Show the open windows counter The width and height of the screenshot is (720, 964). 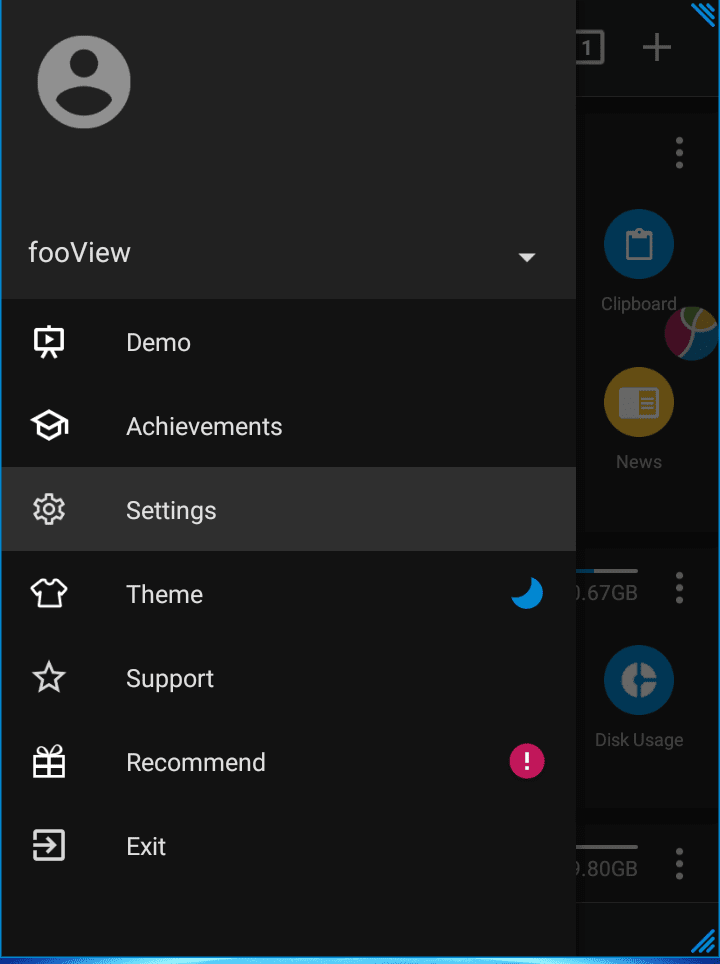point(590,47)
